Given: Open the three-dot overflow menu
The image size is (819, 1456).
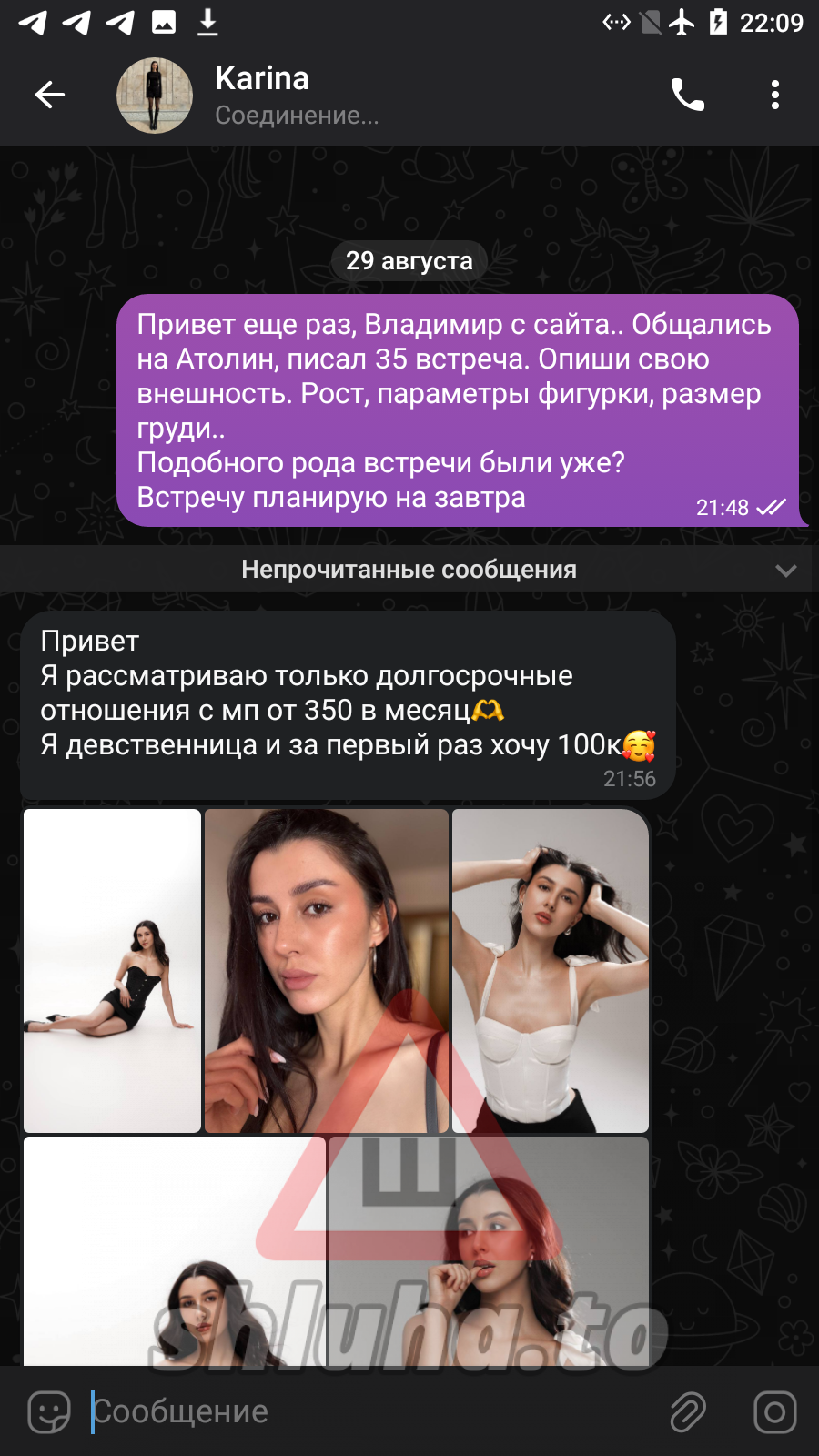Looking at the screenshot, I should click(x=774, y=95).
